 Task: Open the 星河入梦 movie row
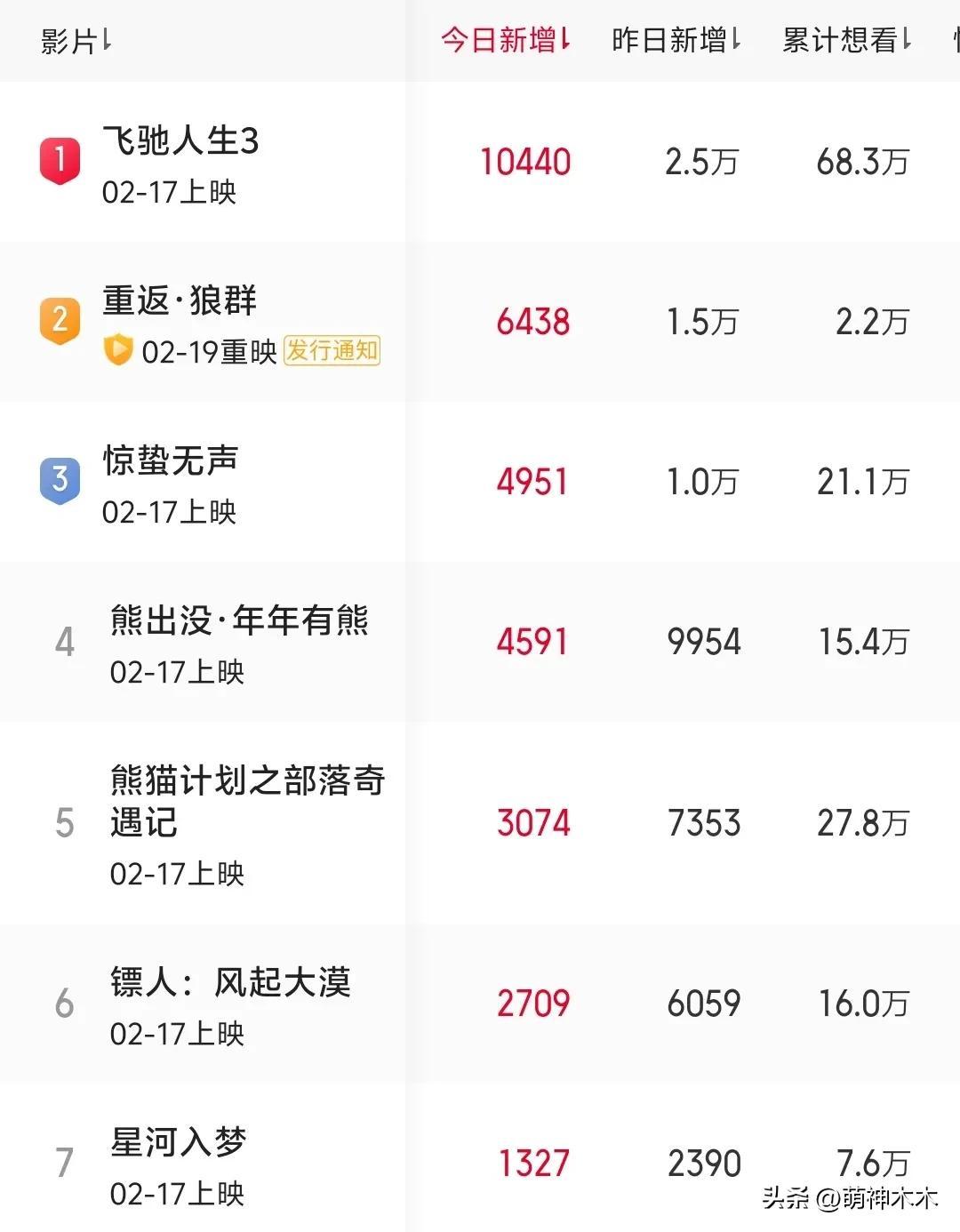click(x=178, y=1143)
